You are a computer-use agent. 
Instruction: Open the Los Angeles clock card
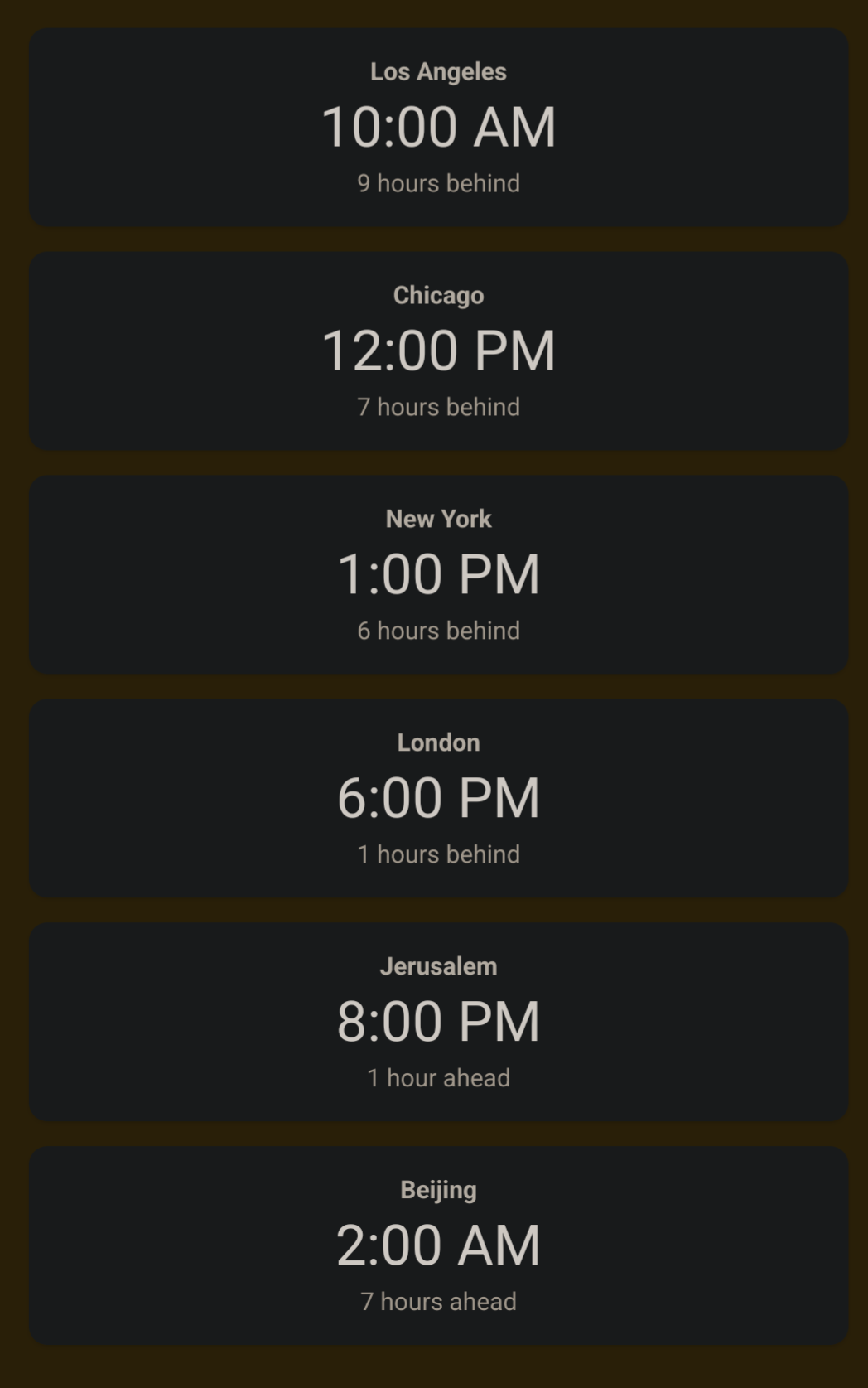pyautogui.click(x=438, y=128)
